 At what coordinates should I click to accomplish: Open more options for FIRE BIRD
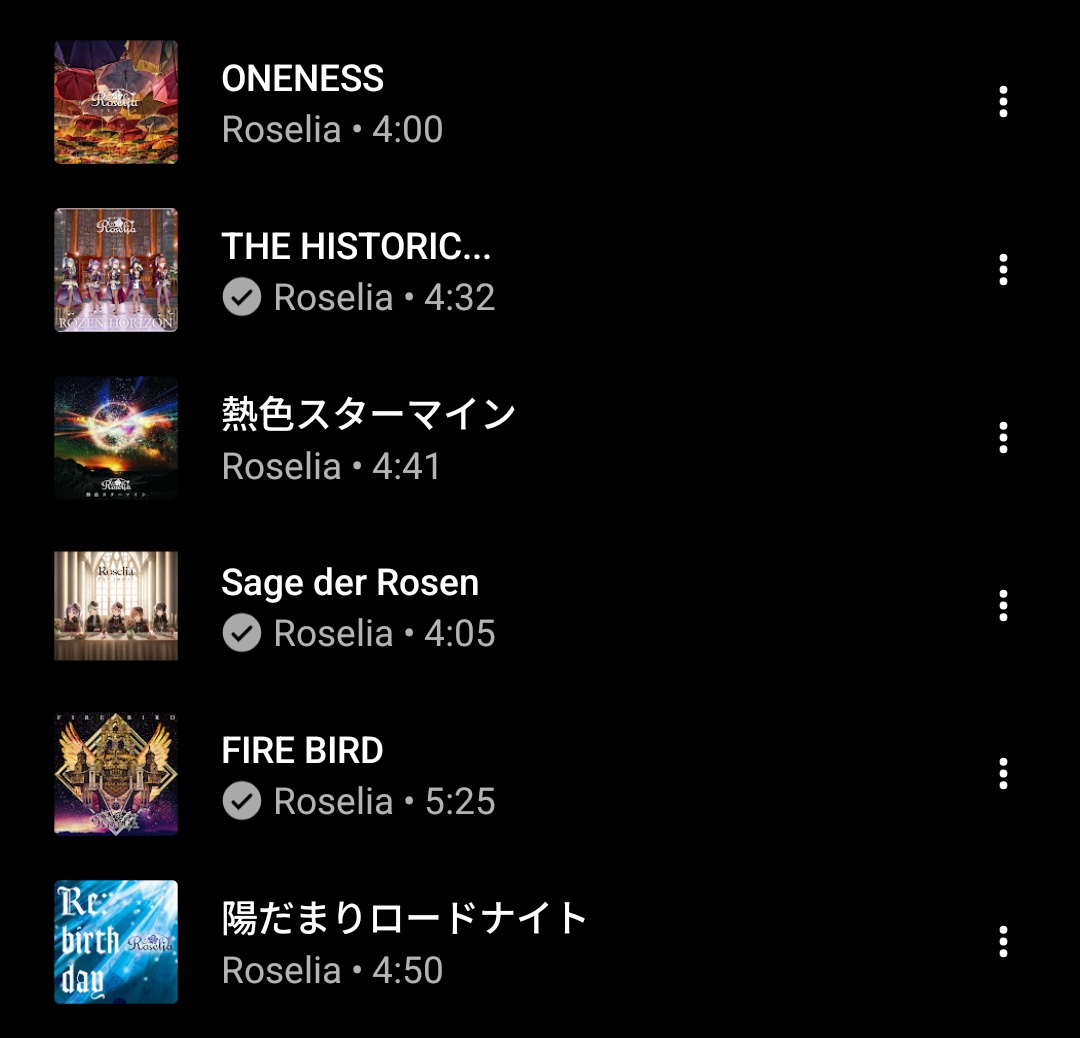click(1003, 774)
